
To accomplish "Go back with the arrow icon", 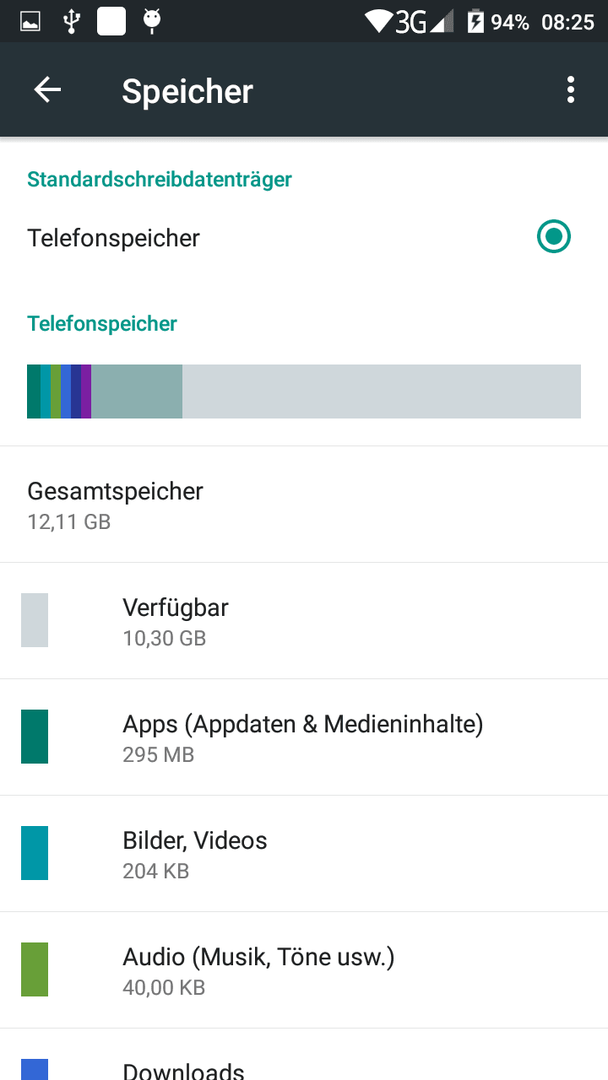I will (48, 90).
